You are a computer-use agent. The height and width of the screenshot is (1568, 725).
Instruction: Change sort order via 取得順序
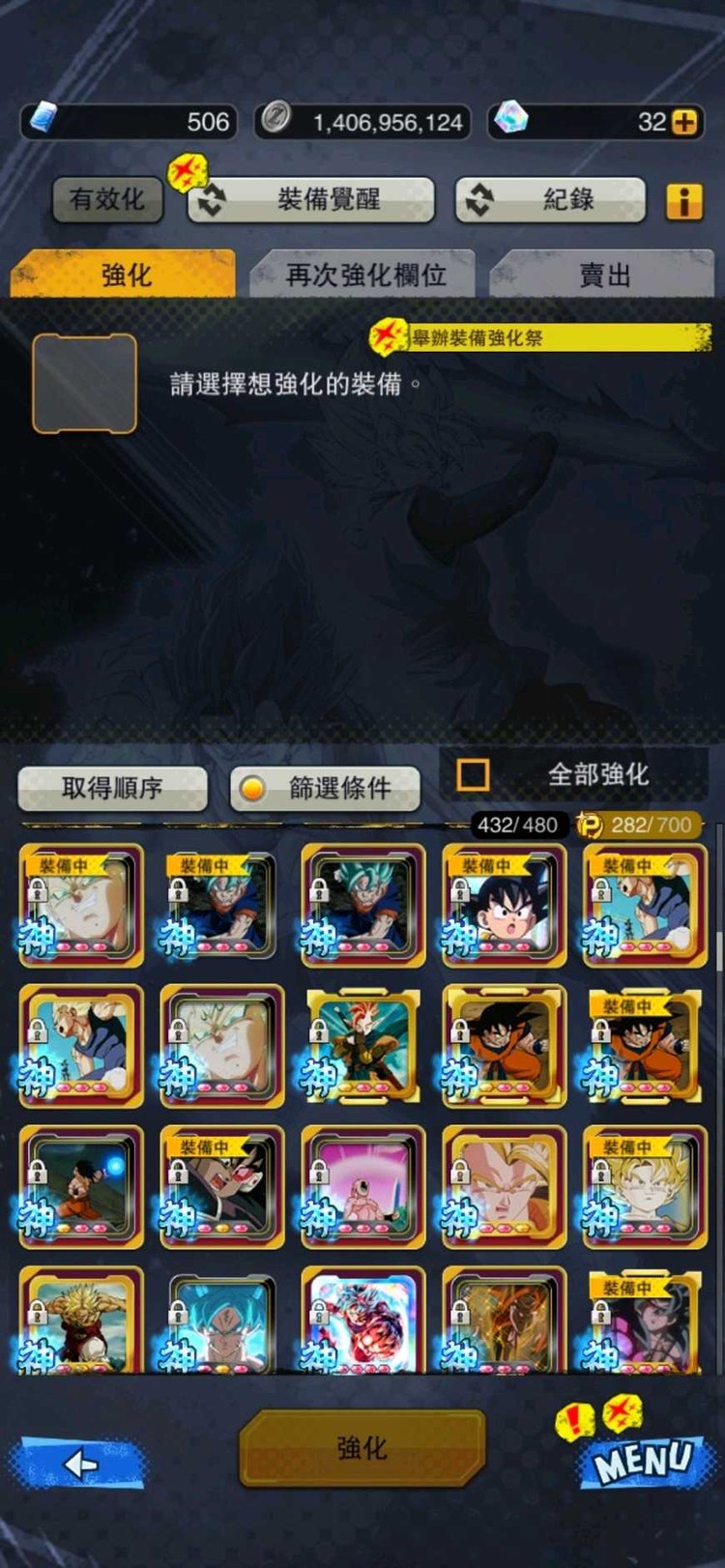(x=113, y=788)
